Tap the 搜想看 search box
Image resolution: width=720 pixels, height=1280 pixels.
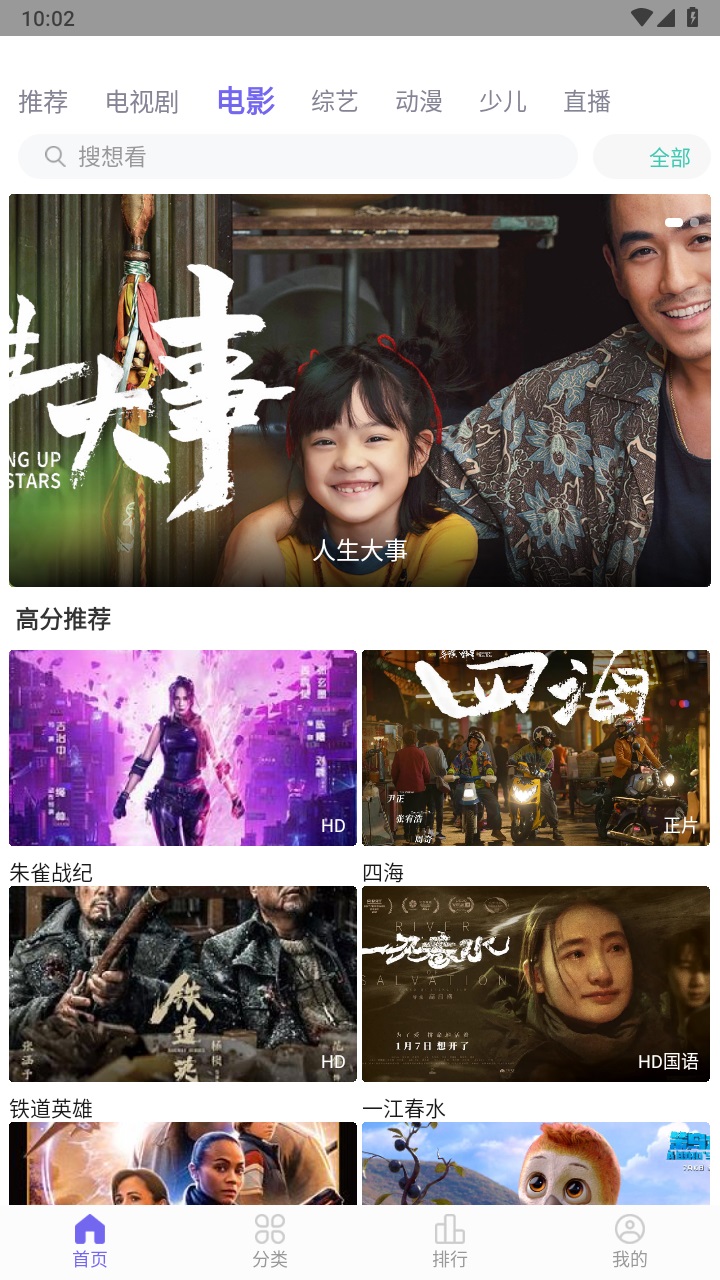[x=298, y=157]
